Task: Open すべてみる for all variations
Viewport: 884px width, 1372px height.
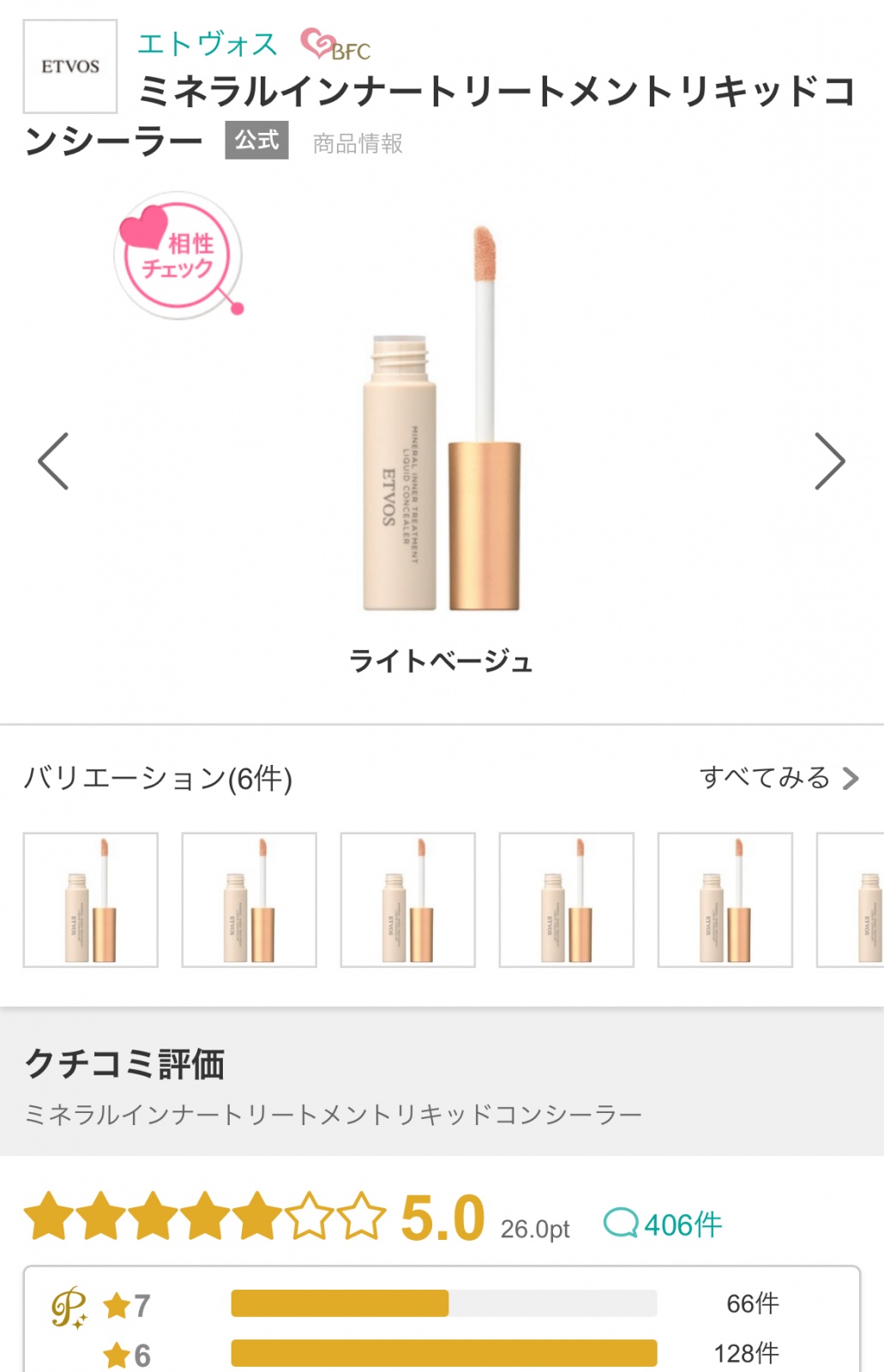Action: tap(778, 778)
